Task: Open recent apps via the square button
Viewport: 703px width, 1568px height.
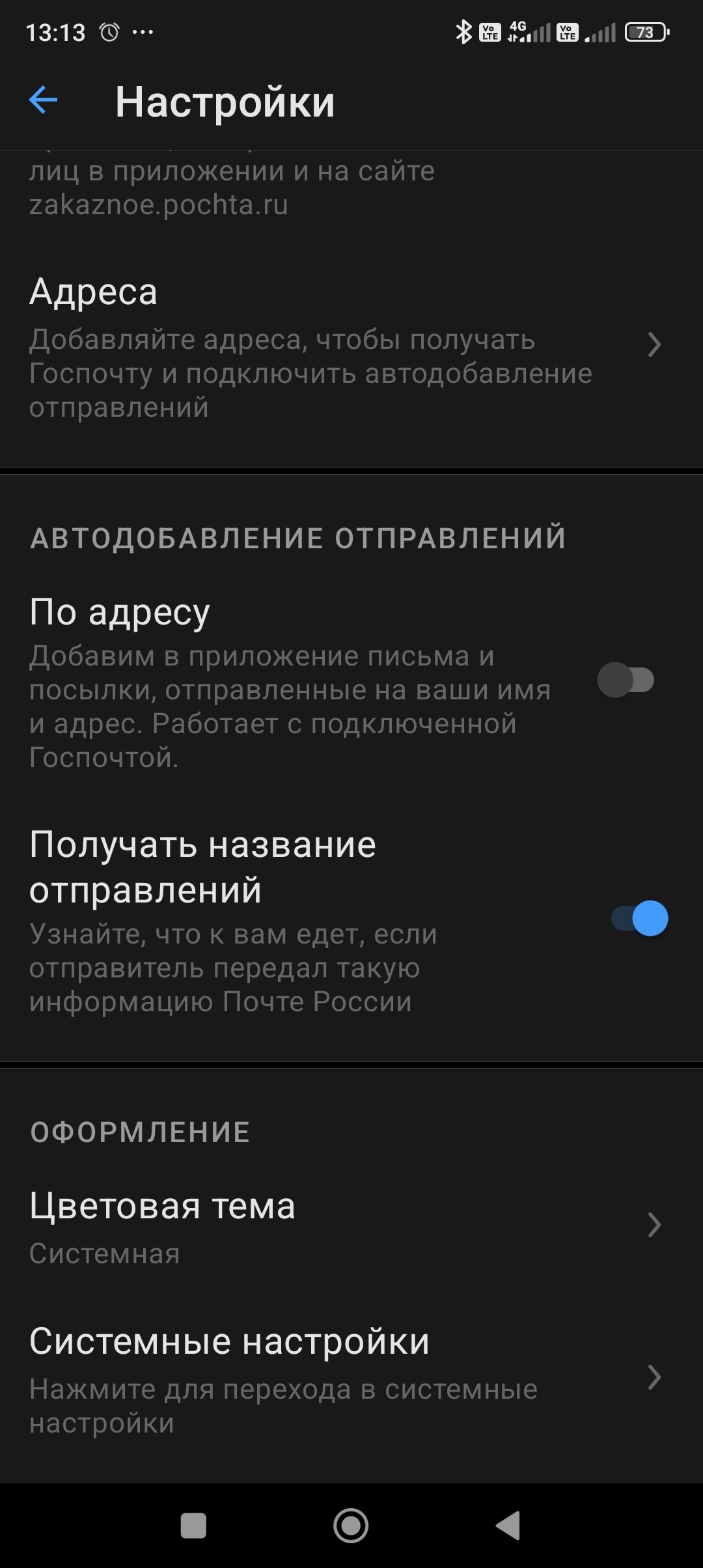Action: click(193, 1526)
